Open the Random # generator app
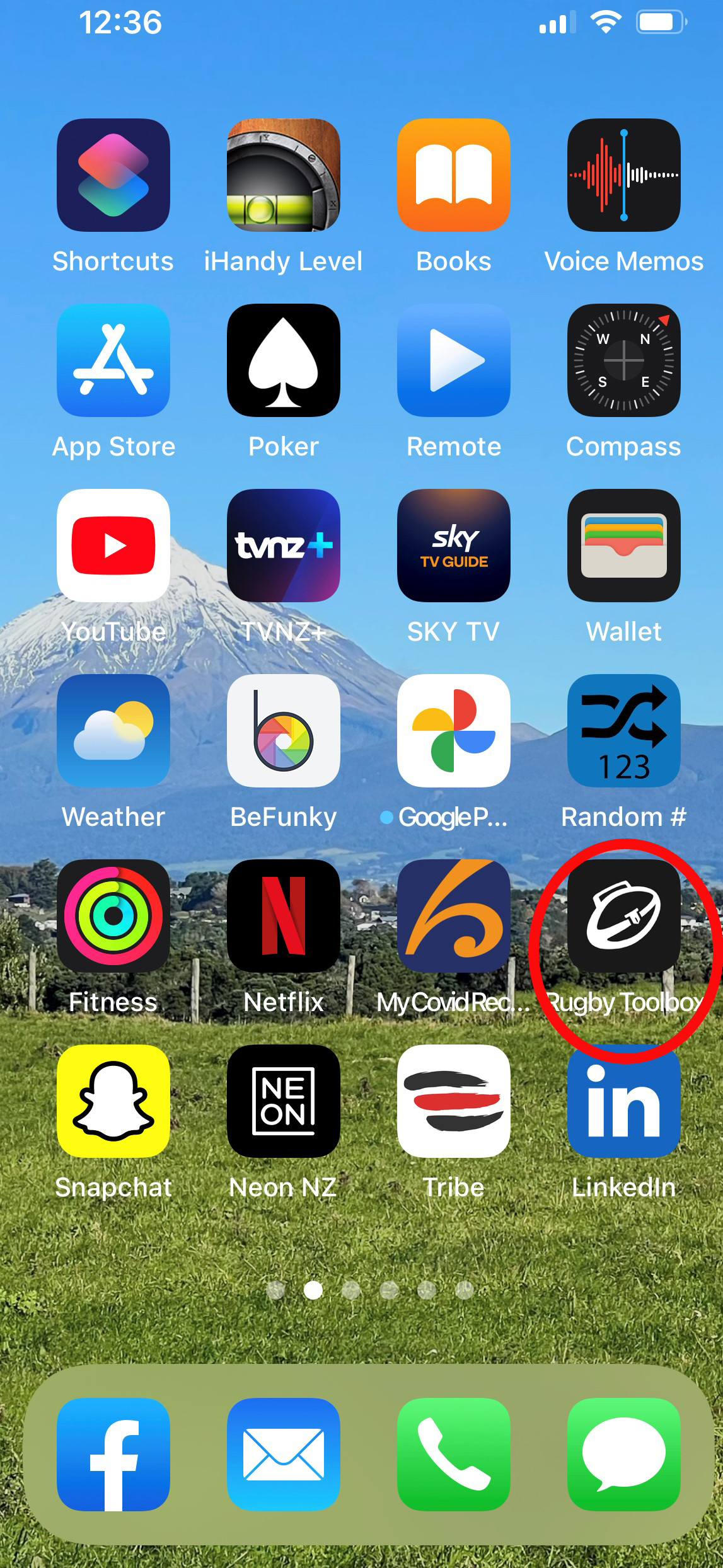Screen dimensions: 723x1568 tap(624, 731)
